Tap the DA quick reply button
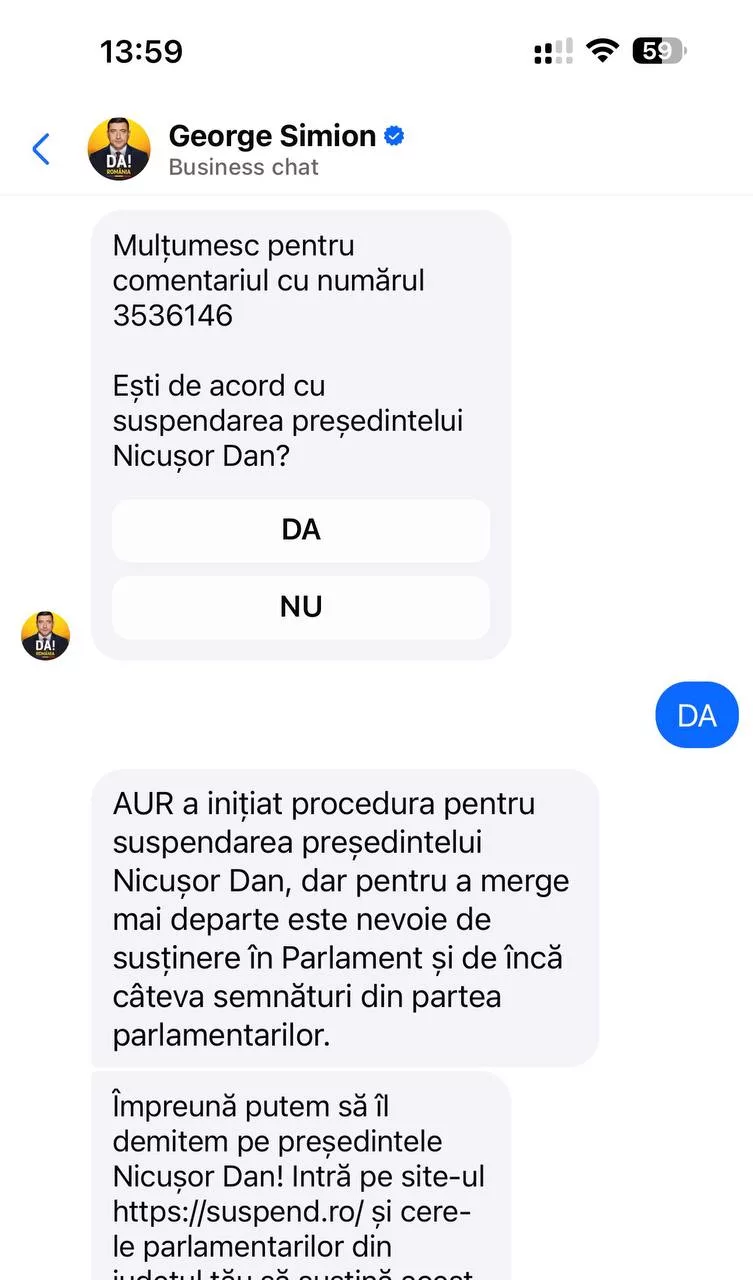Screen dimensions: 753x1280 coord(301,530)
